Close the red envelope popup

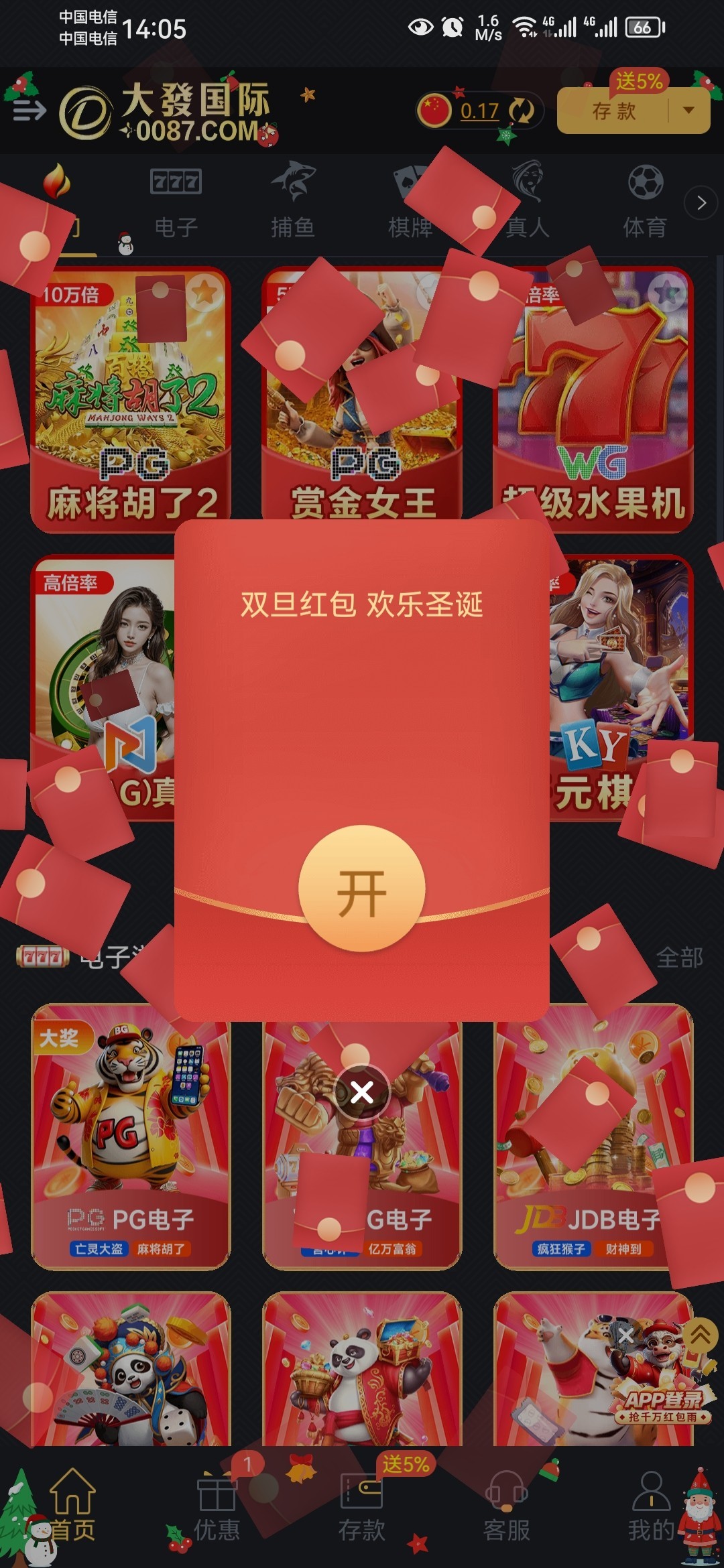pyautogui.click(x=362, y=1092)
